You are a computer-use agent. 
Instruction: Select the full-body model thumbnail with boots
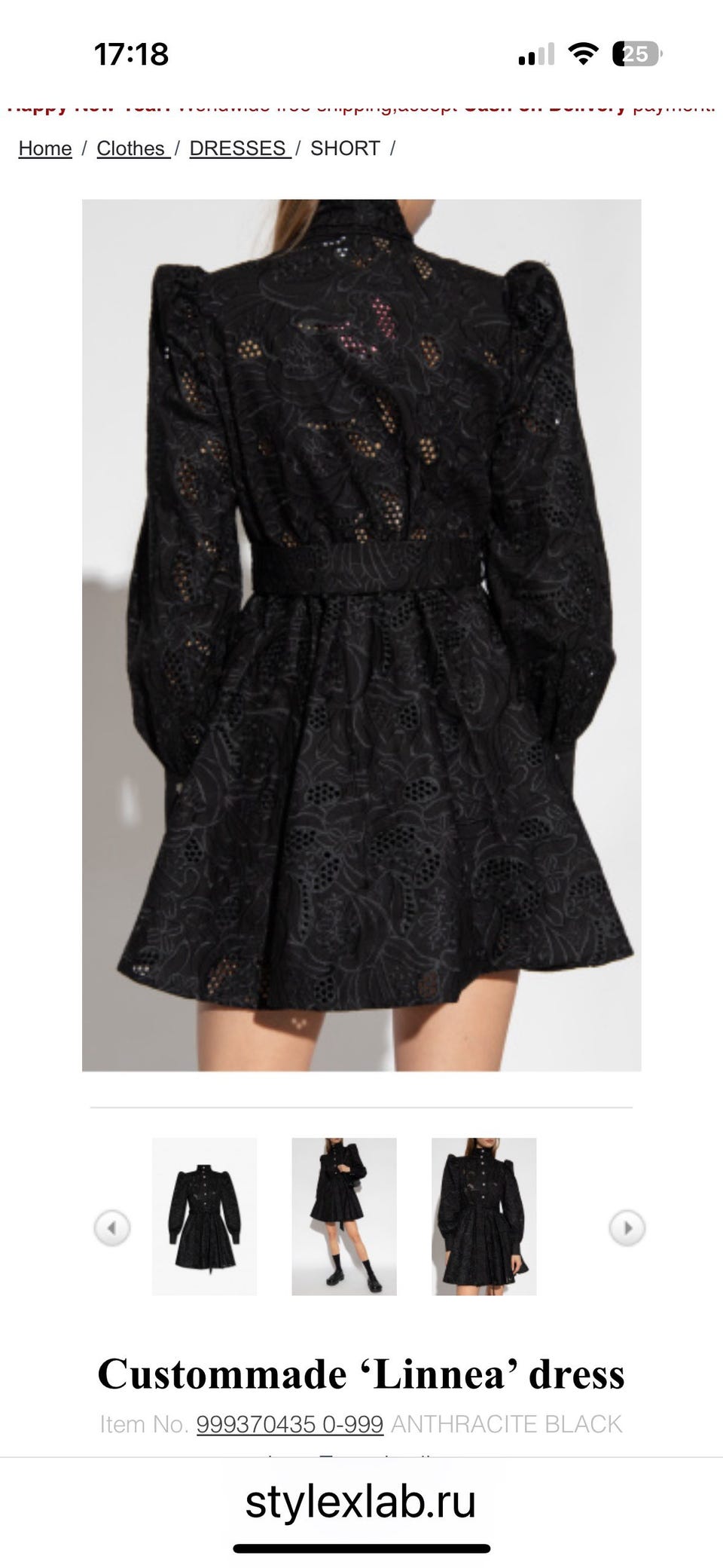point(344,1216)
